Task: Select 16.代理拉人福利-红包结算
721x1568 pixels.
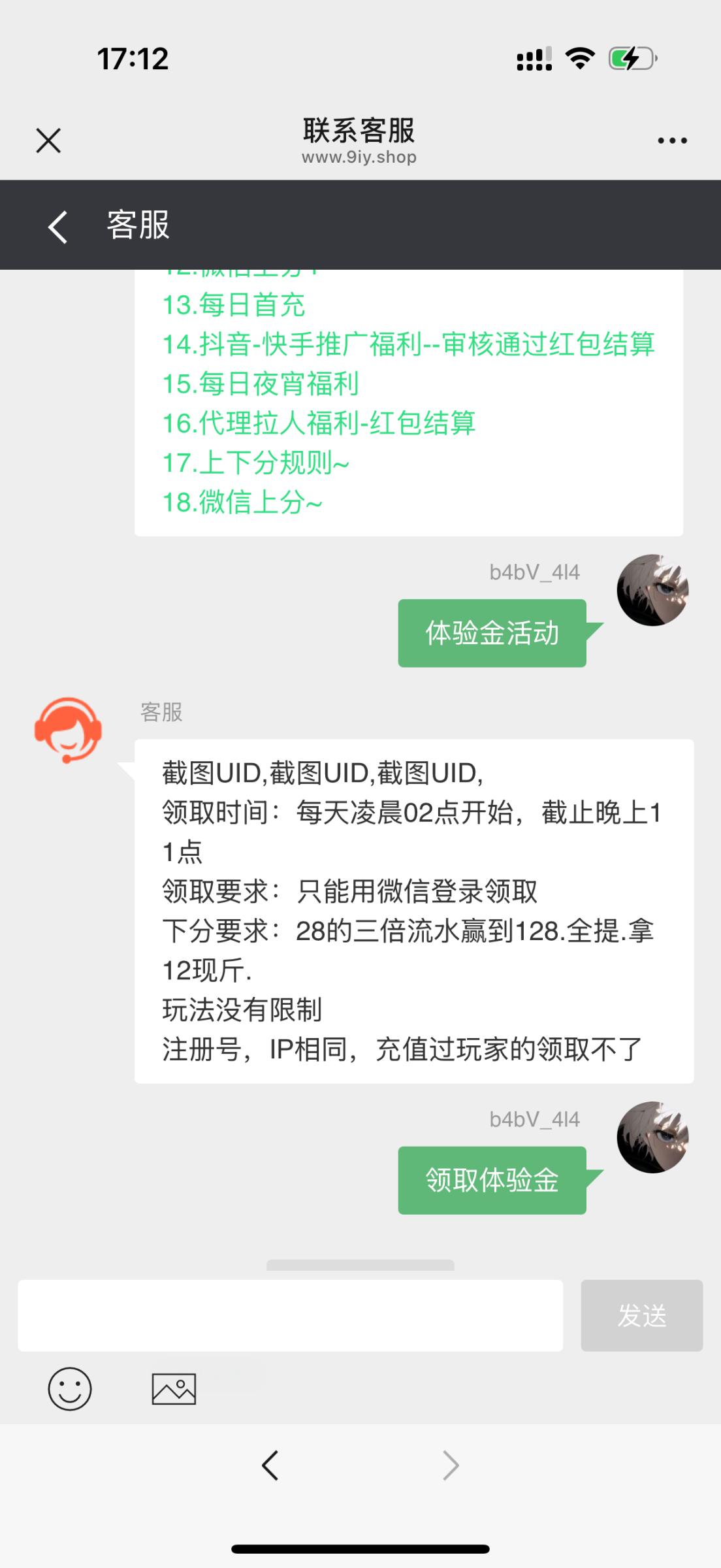Action: [319, 423]
